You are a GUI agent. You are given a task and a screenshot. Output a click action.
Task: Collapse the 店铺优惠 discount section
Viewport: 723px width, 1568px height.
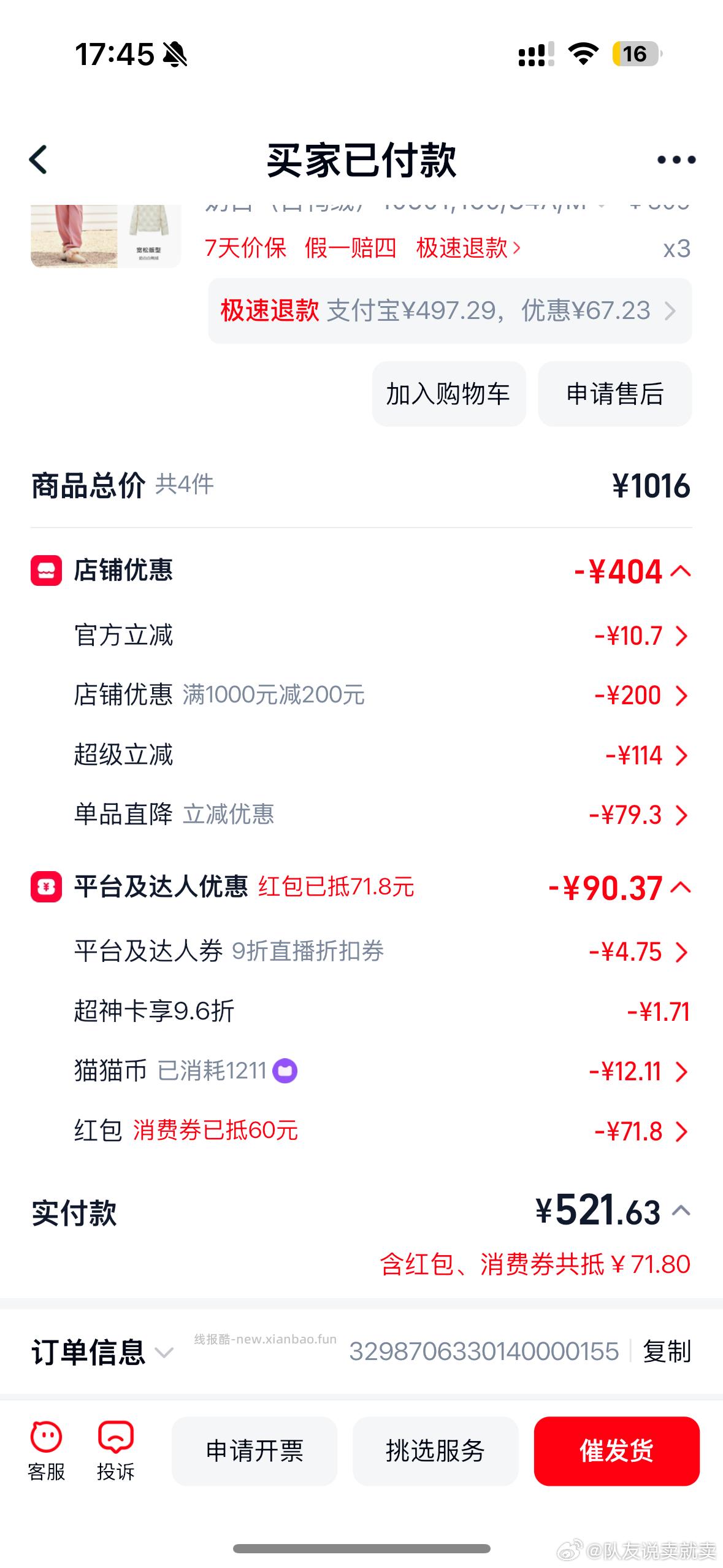(x=680, y=570)
